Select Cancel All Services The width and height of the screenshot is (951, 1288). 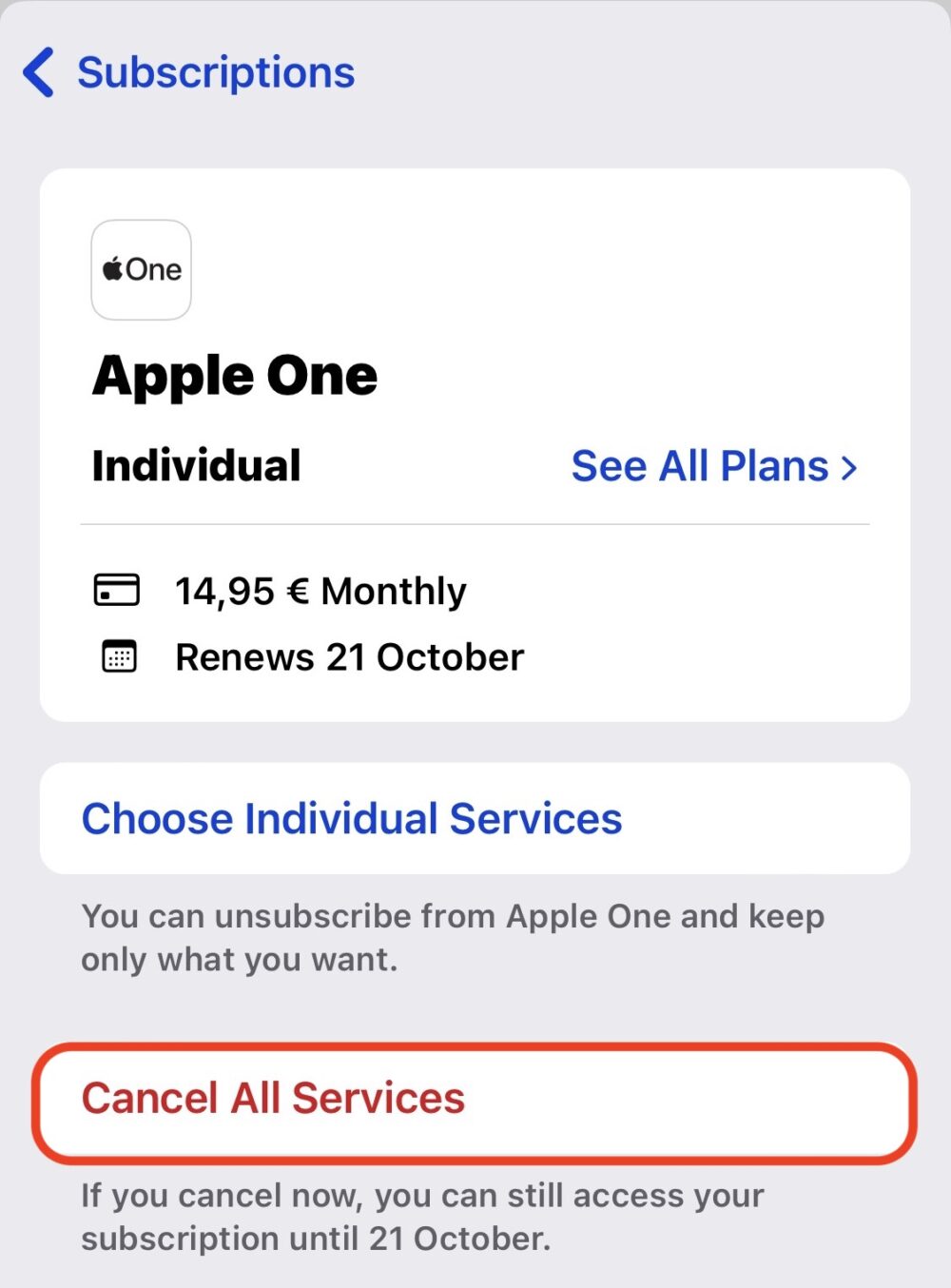[x=475, y=1099]
